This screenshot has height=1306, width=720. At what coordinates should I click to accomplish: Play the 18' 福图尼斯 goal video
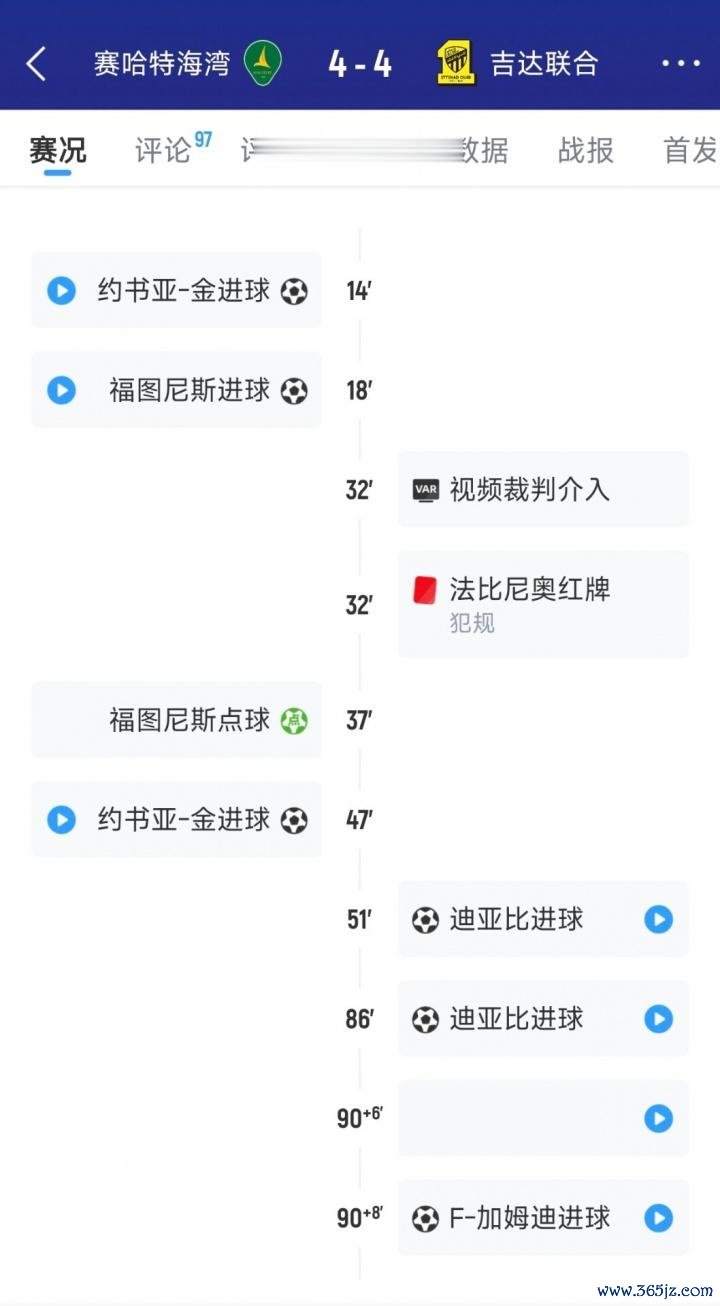[x=62, y=390]
